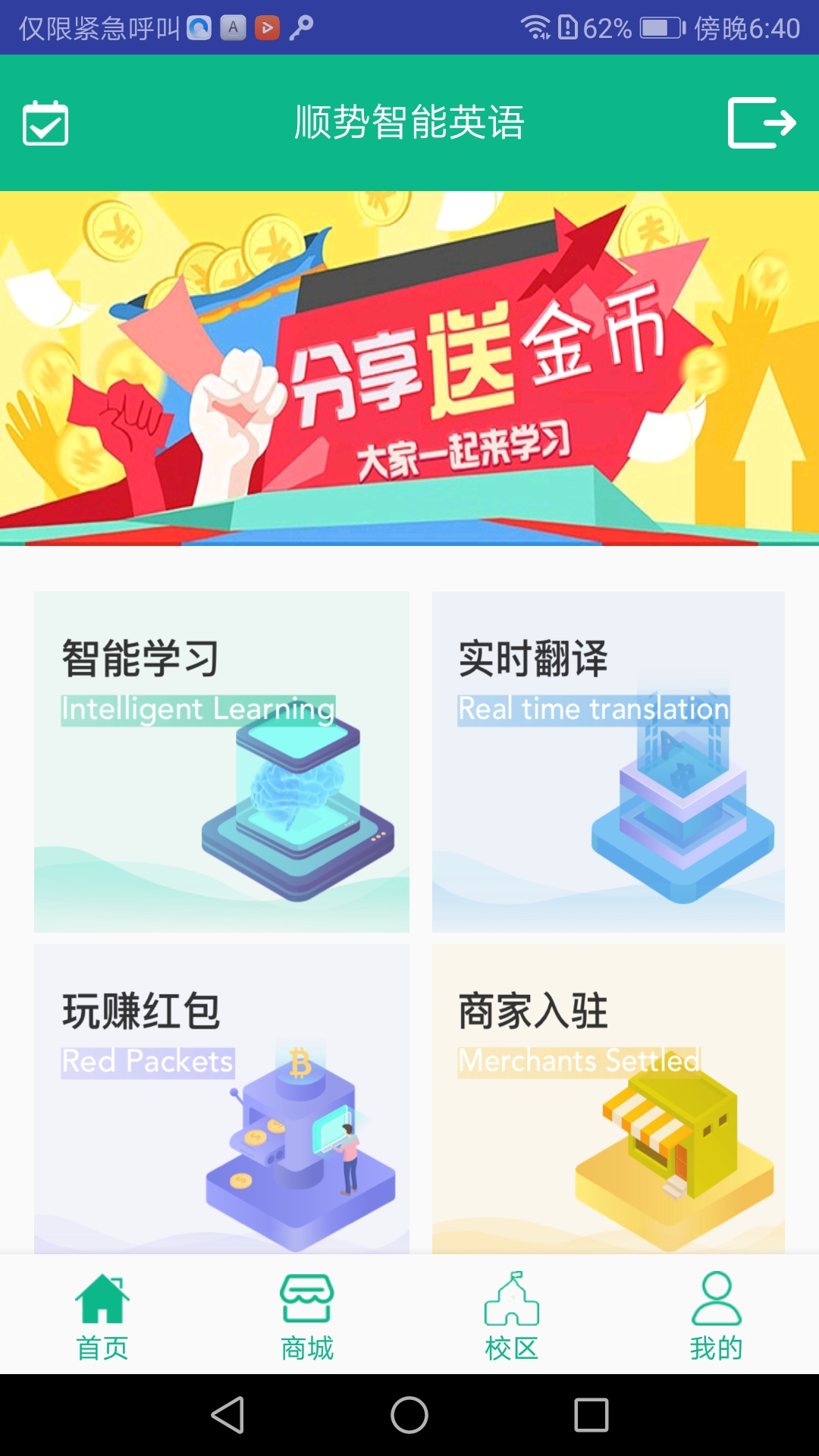Open the Intelligent Learning card
Viewport: 819px width, 1456px height.
pyautogui.click(x=221, y=761)
